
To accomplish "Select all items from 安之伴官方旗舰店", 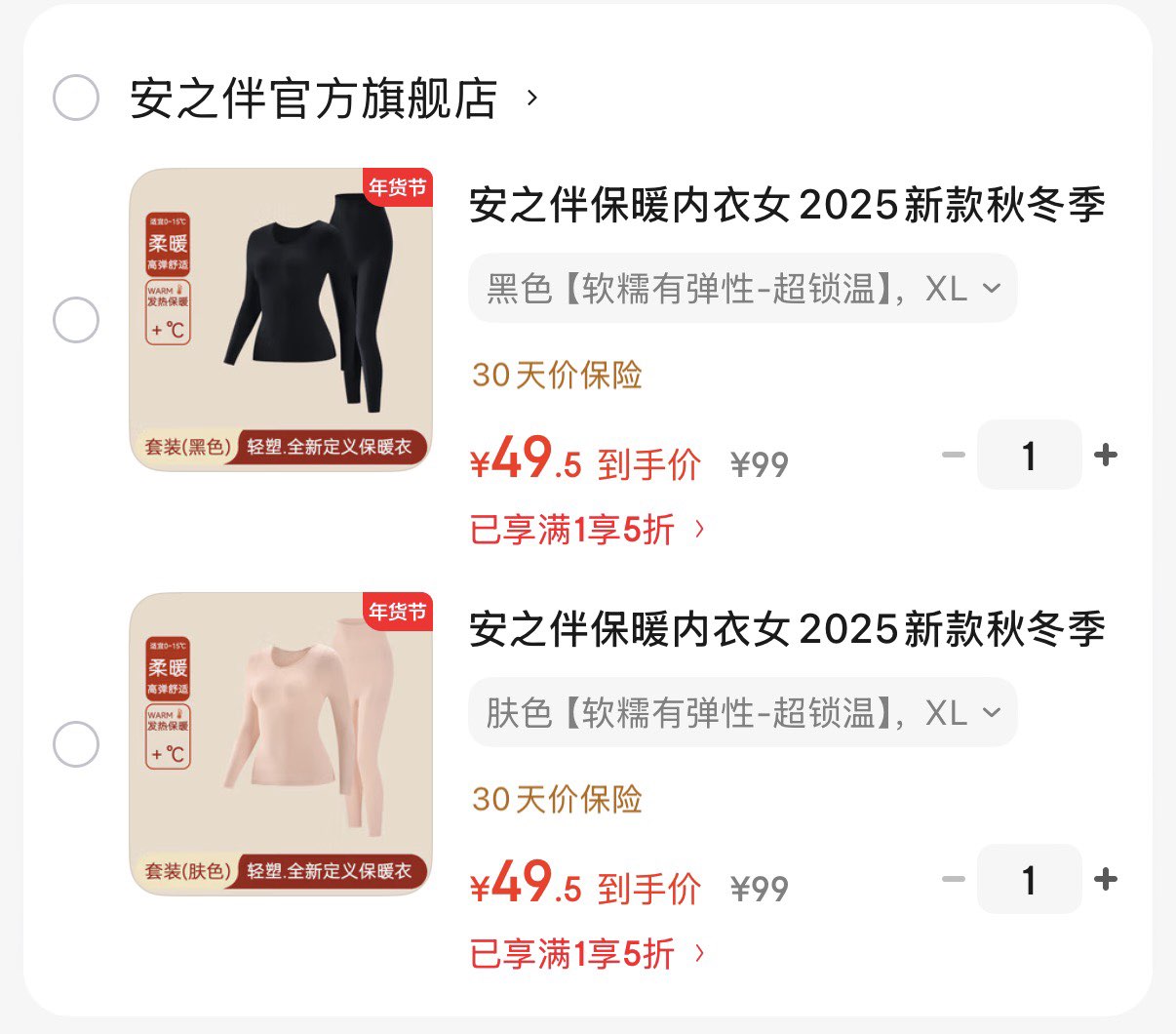I will pos(76,98).
